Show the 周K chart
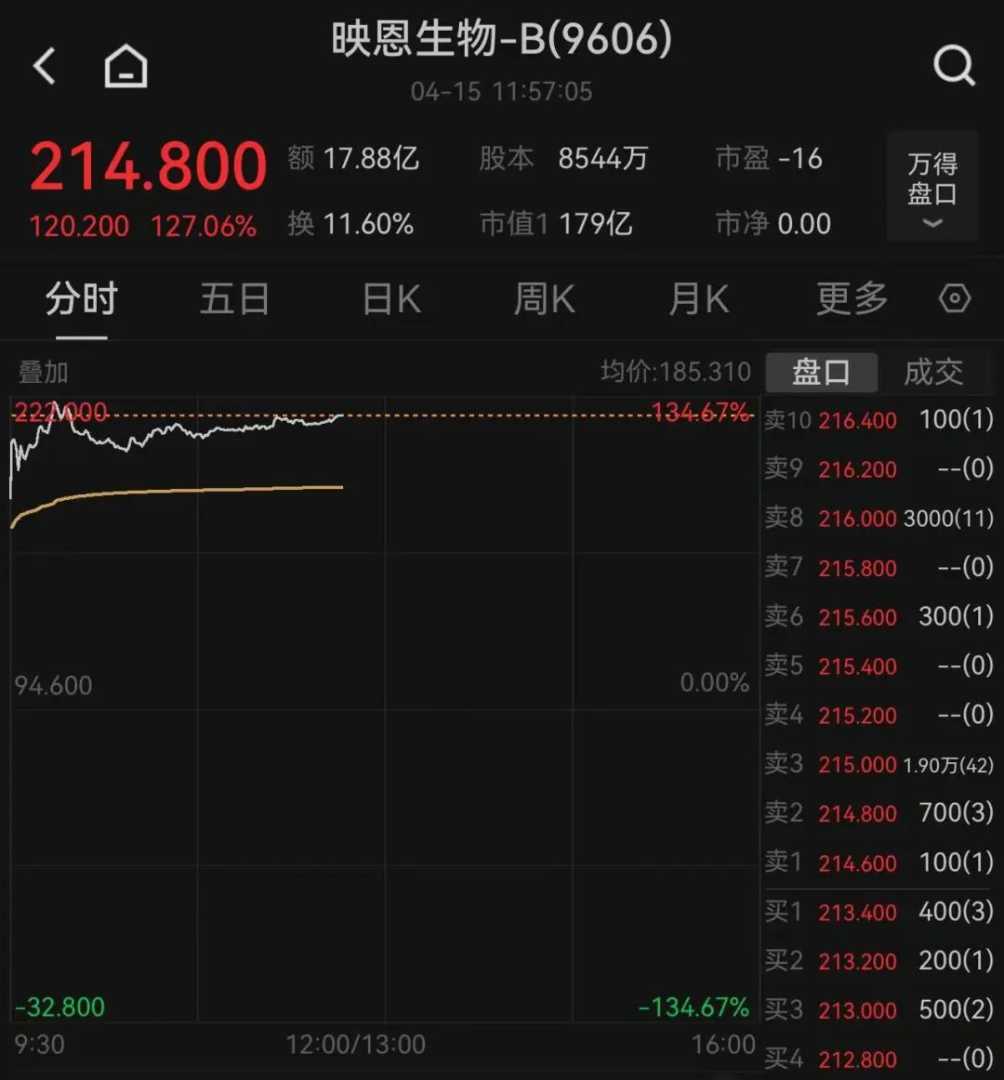 click(544, 299)
